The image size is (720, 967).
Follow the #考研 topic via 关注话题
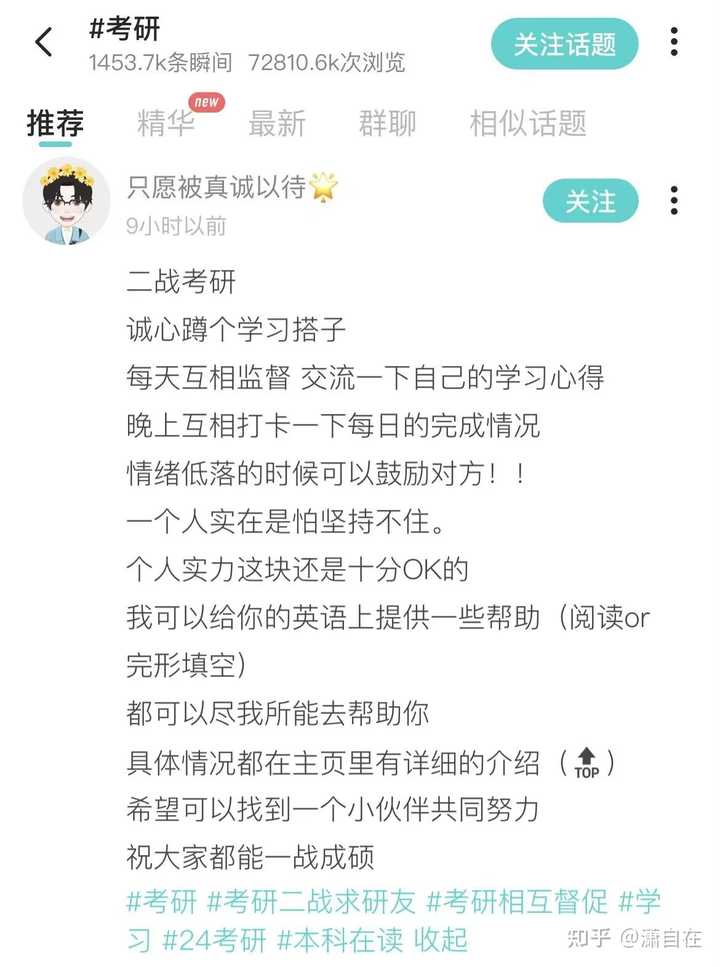[564, 44]
